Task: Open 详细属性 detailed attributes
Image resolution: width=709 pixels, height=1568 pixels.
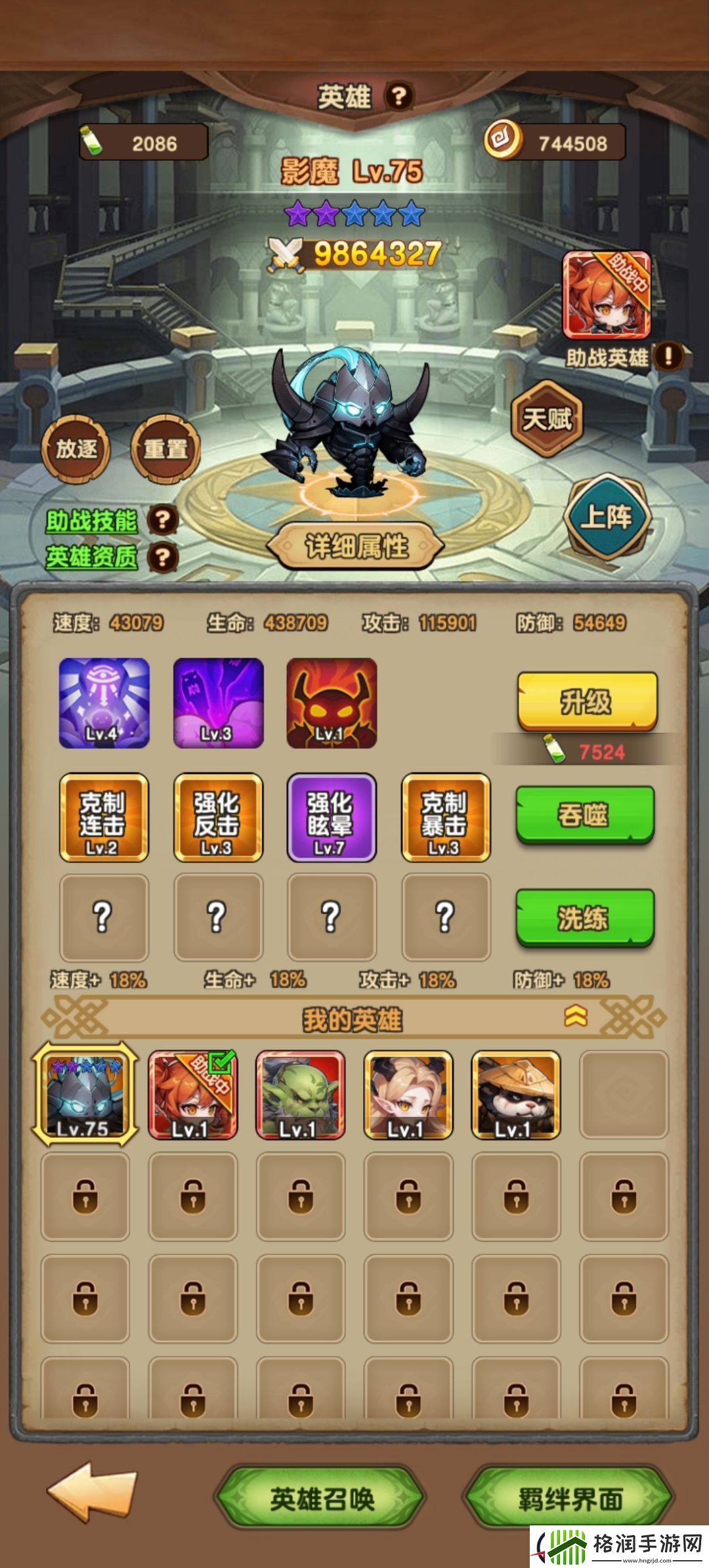Action: (356, 546)
